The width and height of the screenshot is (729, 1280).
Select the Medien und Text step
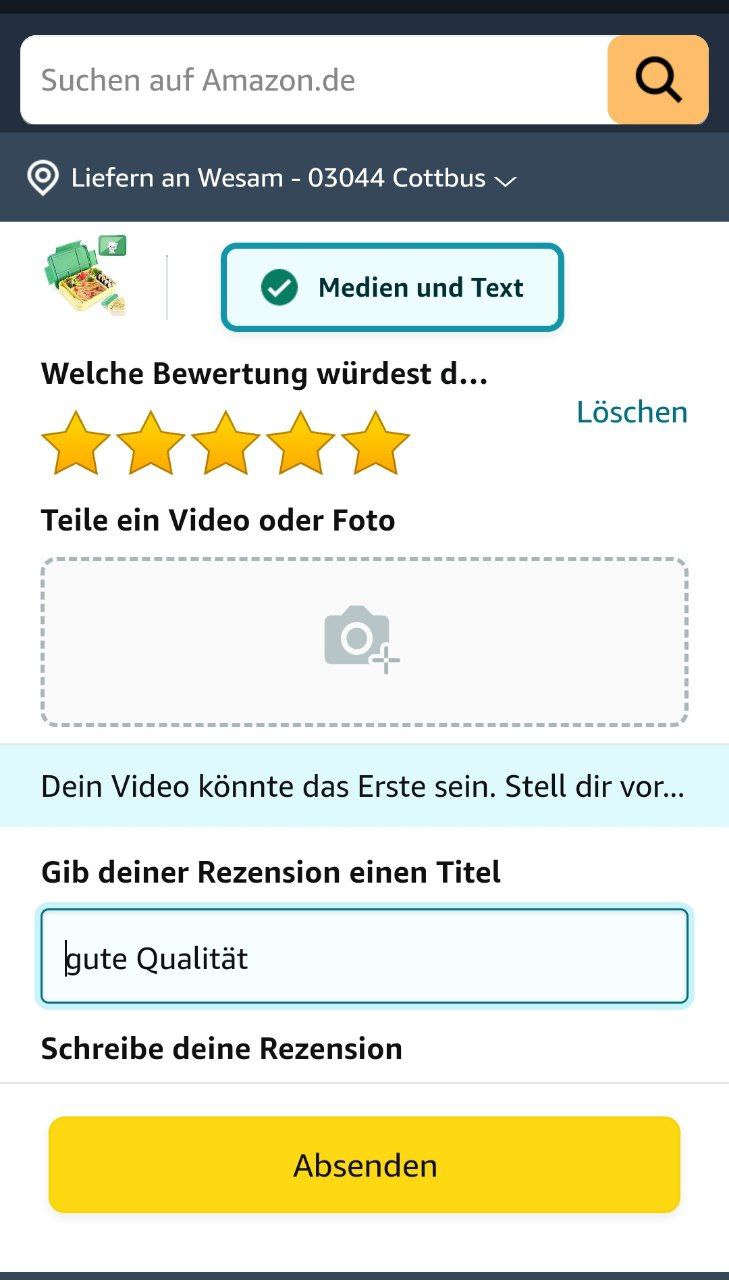coord(392,288)
